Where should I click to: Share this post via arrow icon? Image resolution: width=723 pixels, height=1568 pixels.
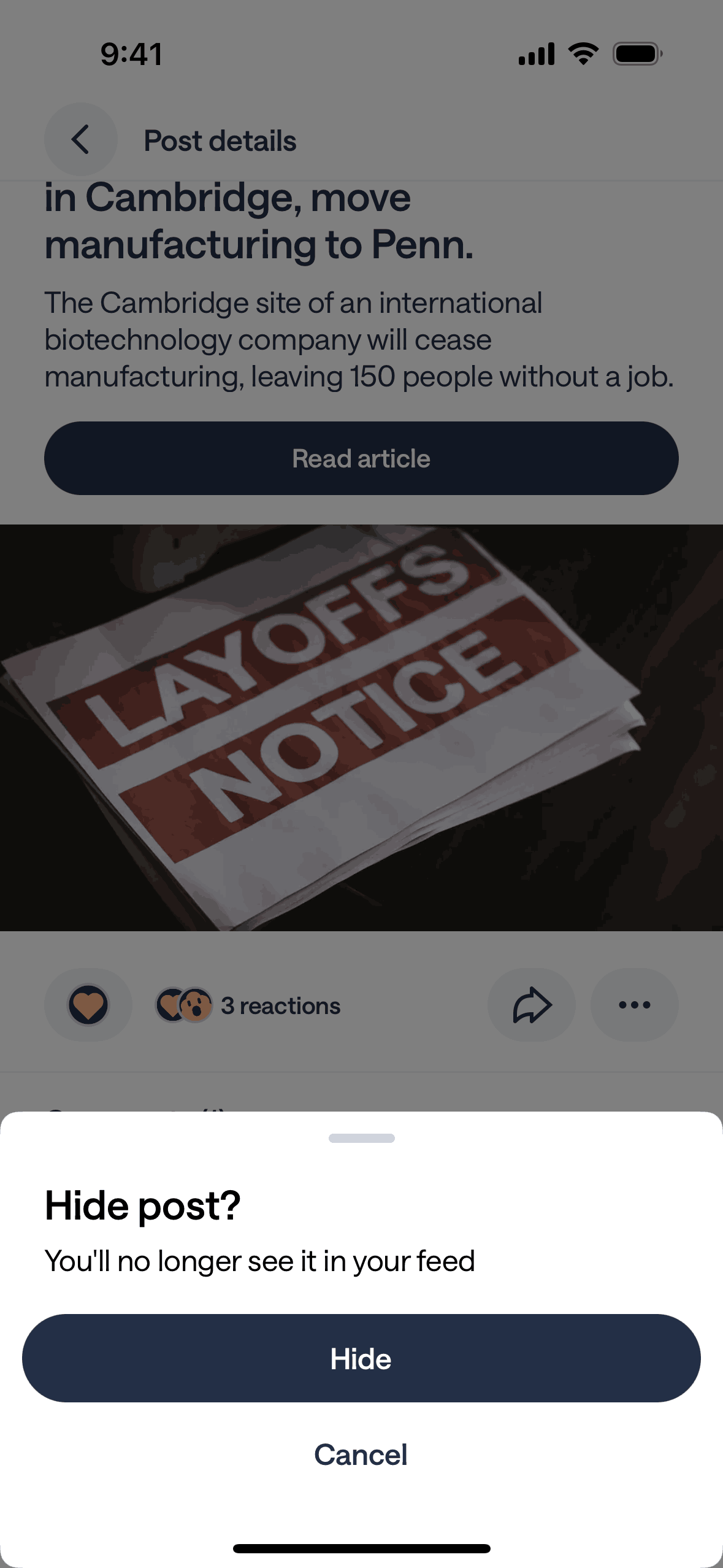pos(531,1005)
